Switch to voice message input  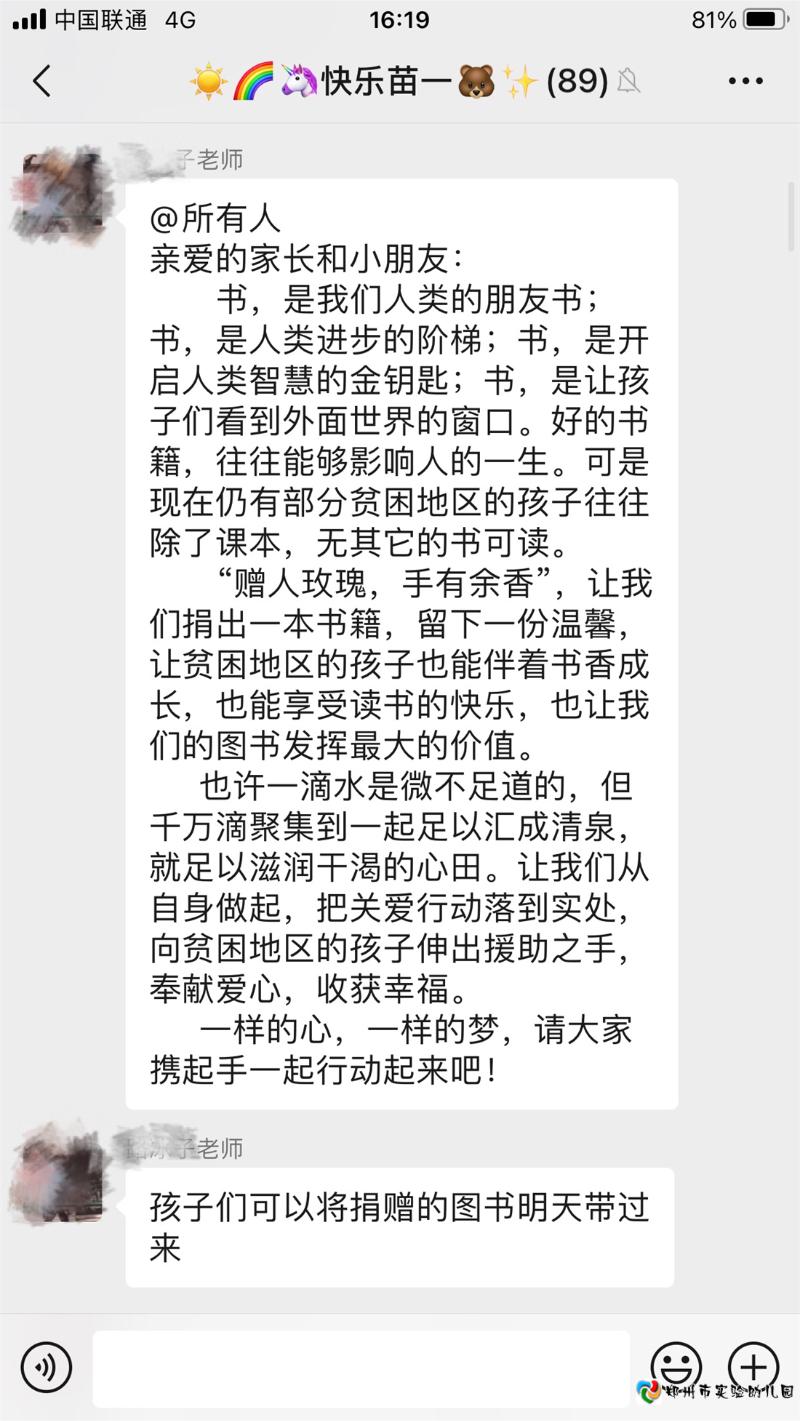(x=46, y=1367)
